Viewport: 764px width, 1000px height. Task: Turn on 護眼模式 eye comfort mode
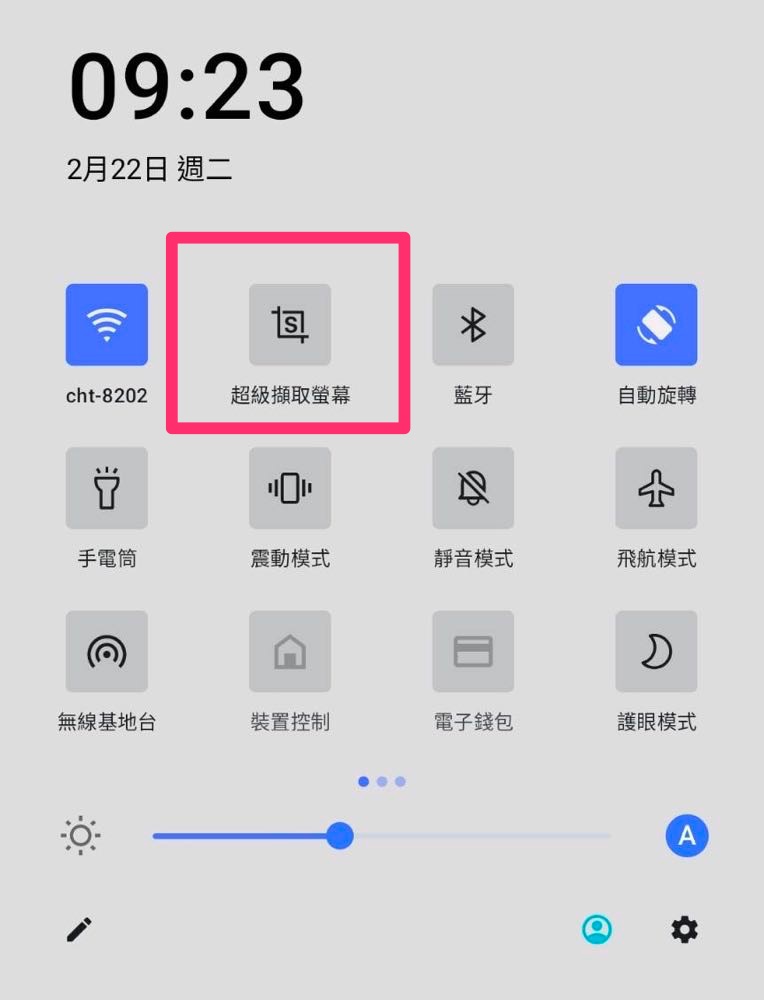pyautogui.click(x=656, y=652)
